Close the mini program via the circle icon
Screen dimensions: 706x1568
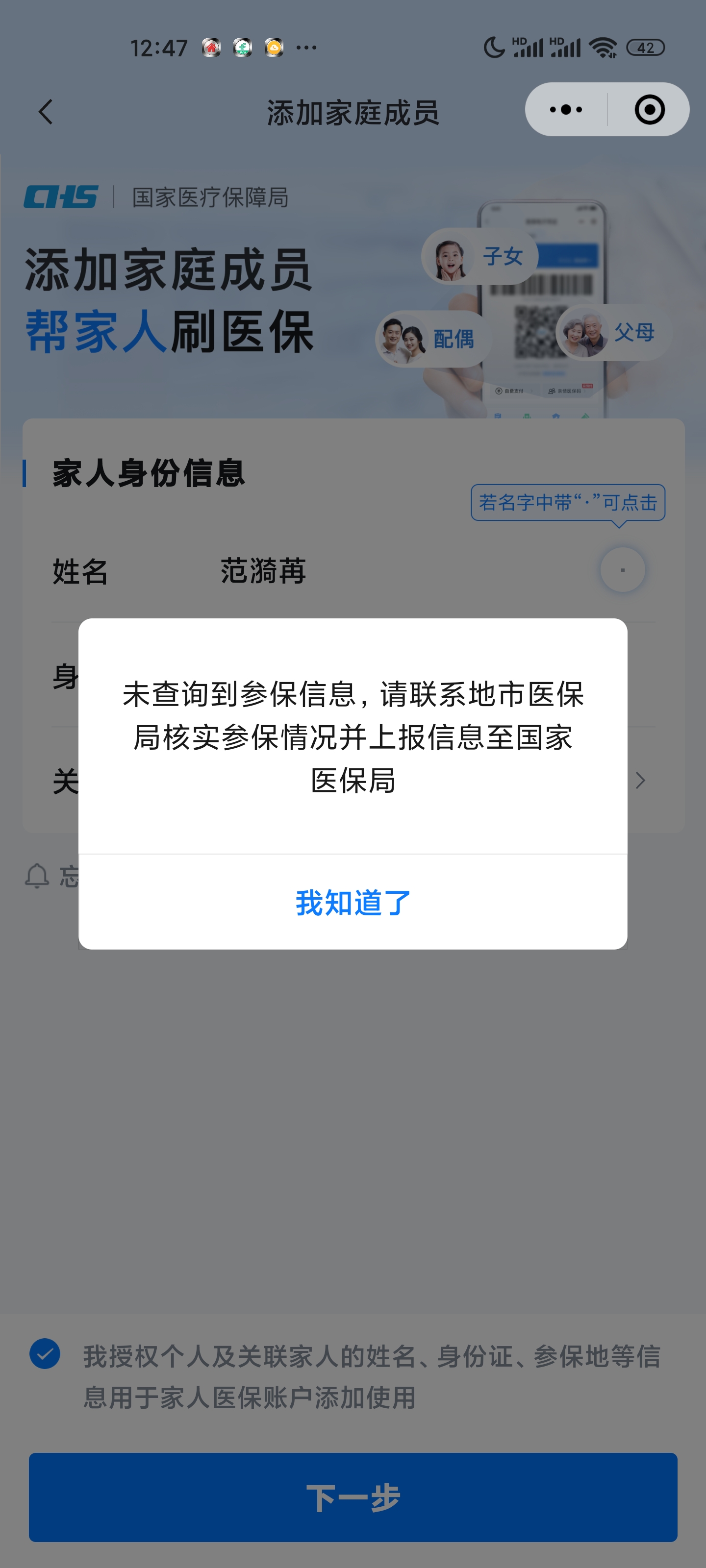click(649, 110)
